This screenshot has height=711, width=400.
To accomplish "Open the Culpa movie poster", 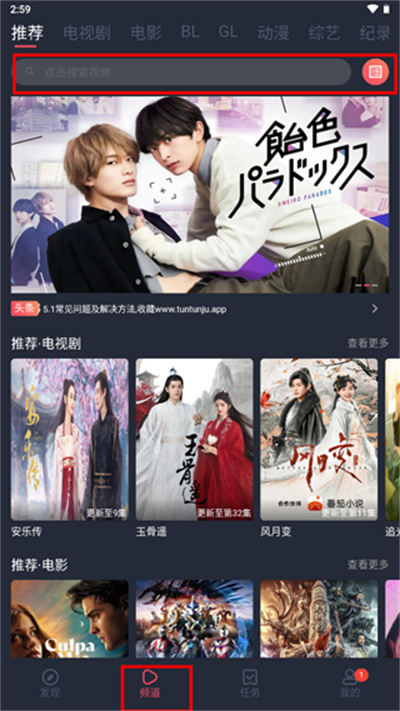I will point(69,619).
